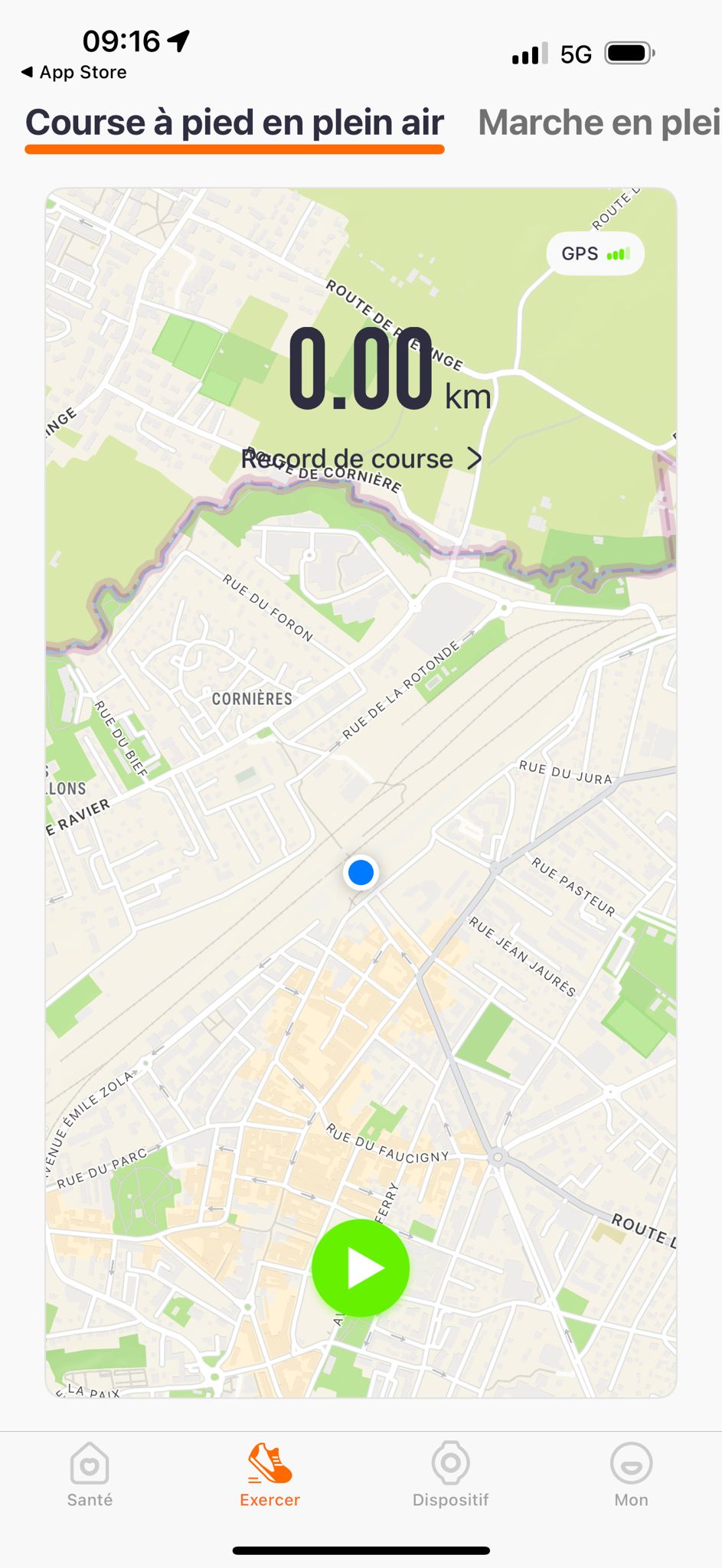Switch to the Marche en plein air tab
722x1568 pixels.
599,122
